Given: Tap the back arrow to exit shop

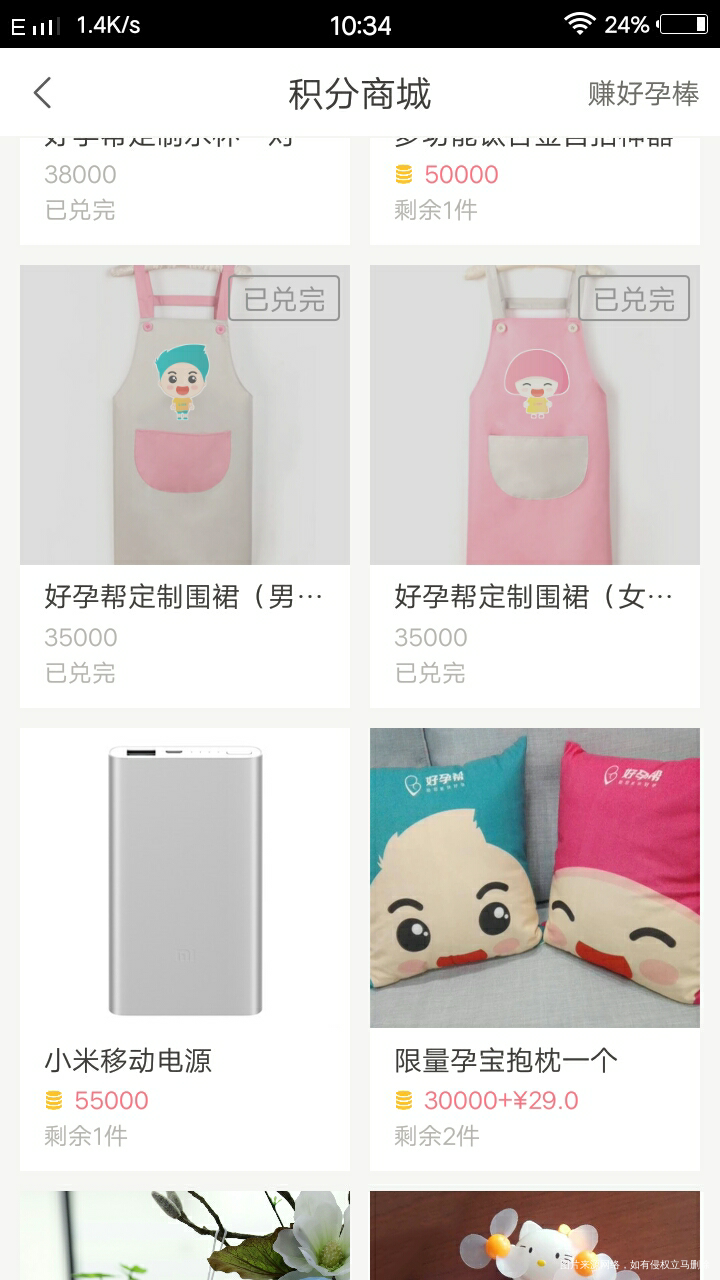Looking at the screenshot, I should point(42,91).
